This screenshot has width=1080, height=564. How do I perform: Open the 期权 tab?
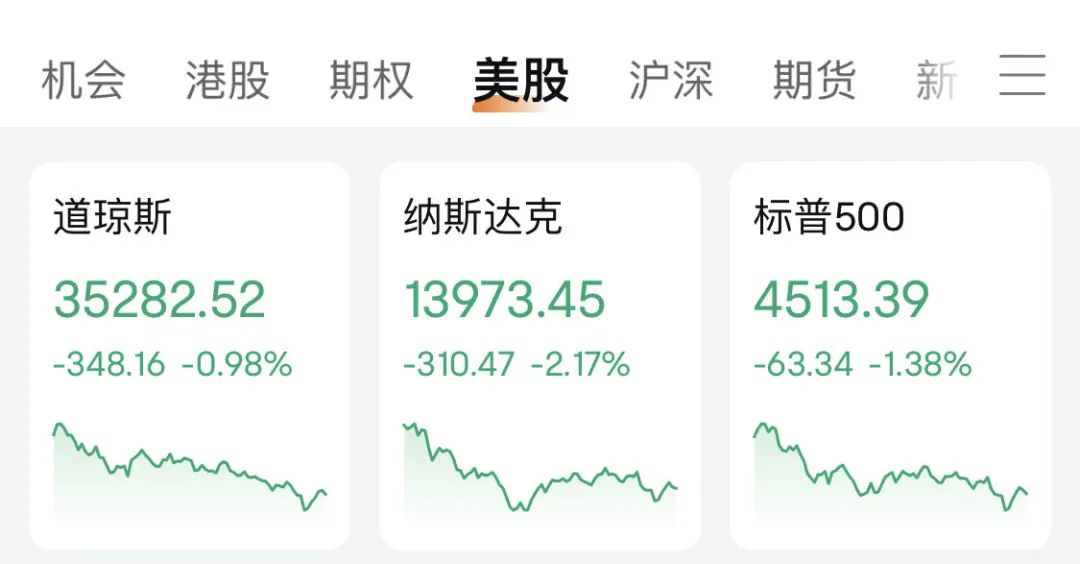(x=371, y=81)
